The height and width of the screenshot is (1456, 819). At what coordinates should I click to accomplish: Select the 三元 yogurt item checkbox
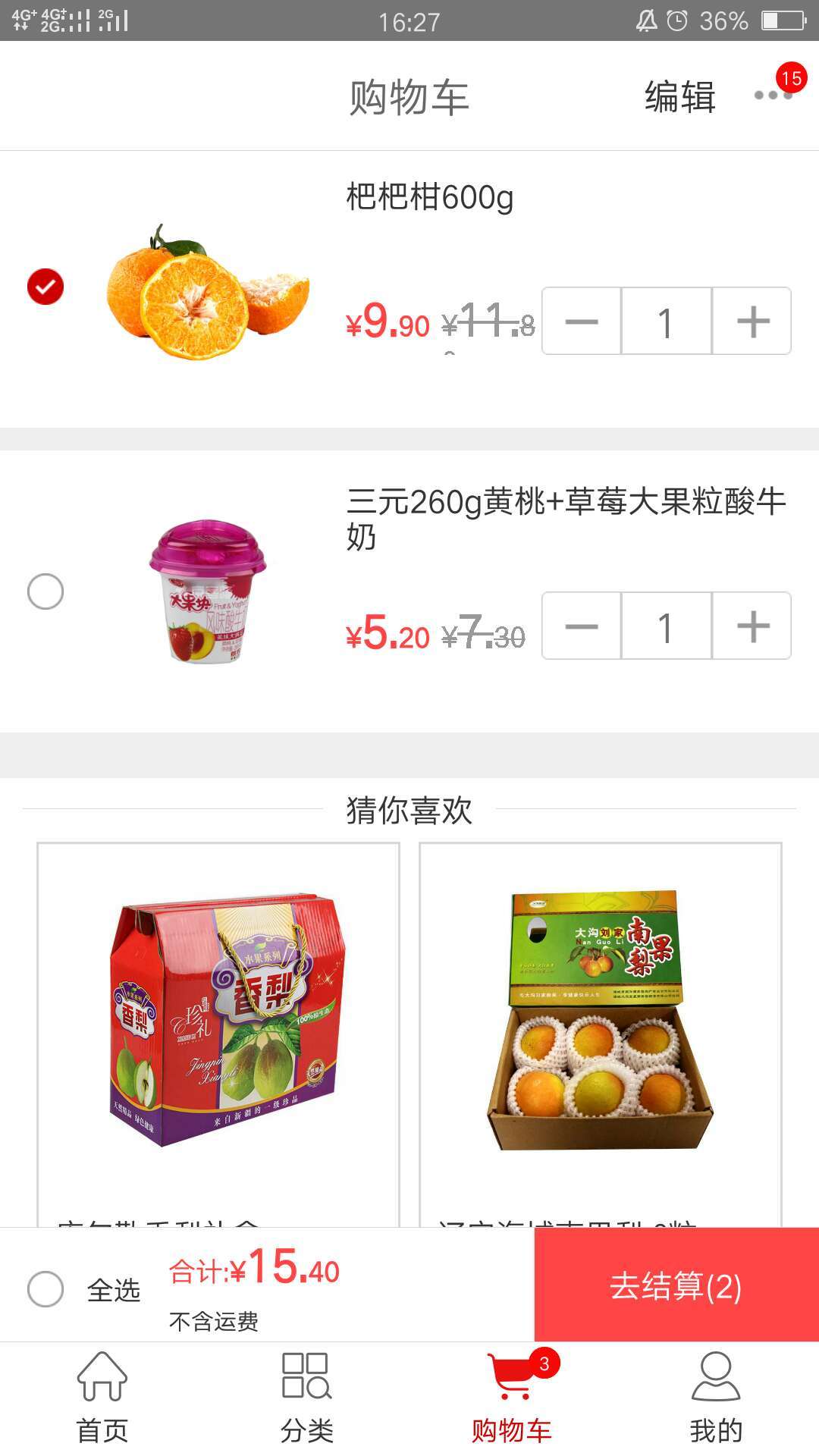pos(45,591)
